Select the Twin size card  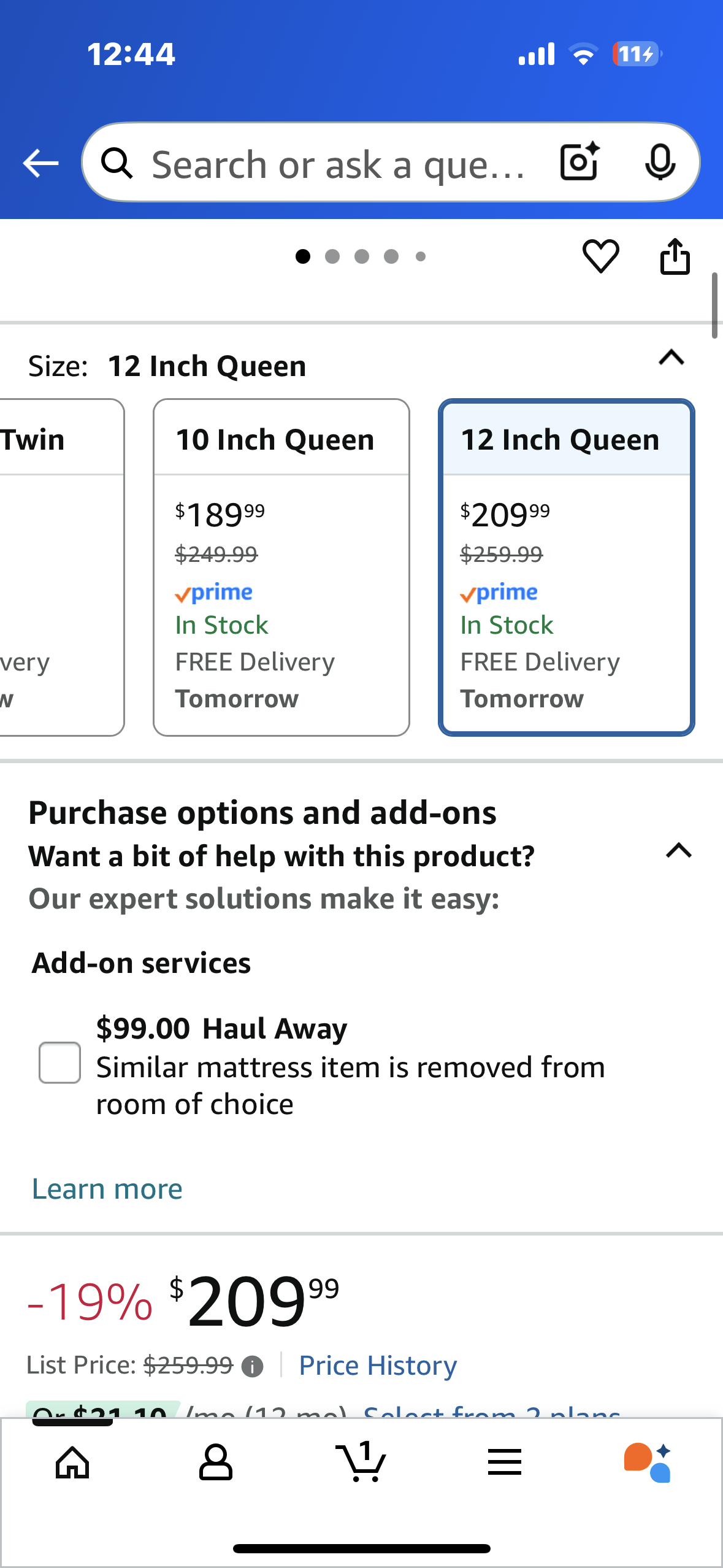coord(60,566)
